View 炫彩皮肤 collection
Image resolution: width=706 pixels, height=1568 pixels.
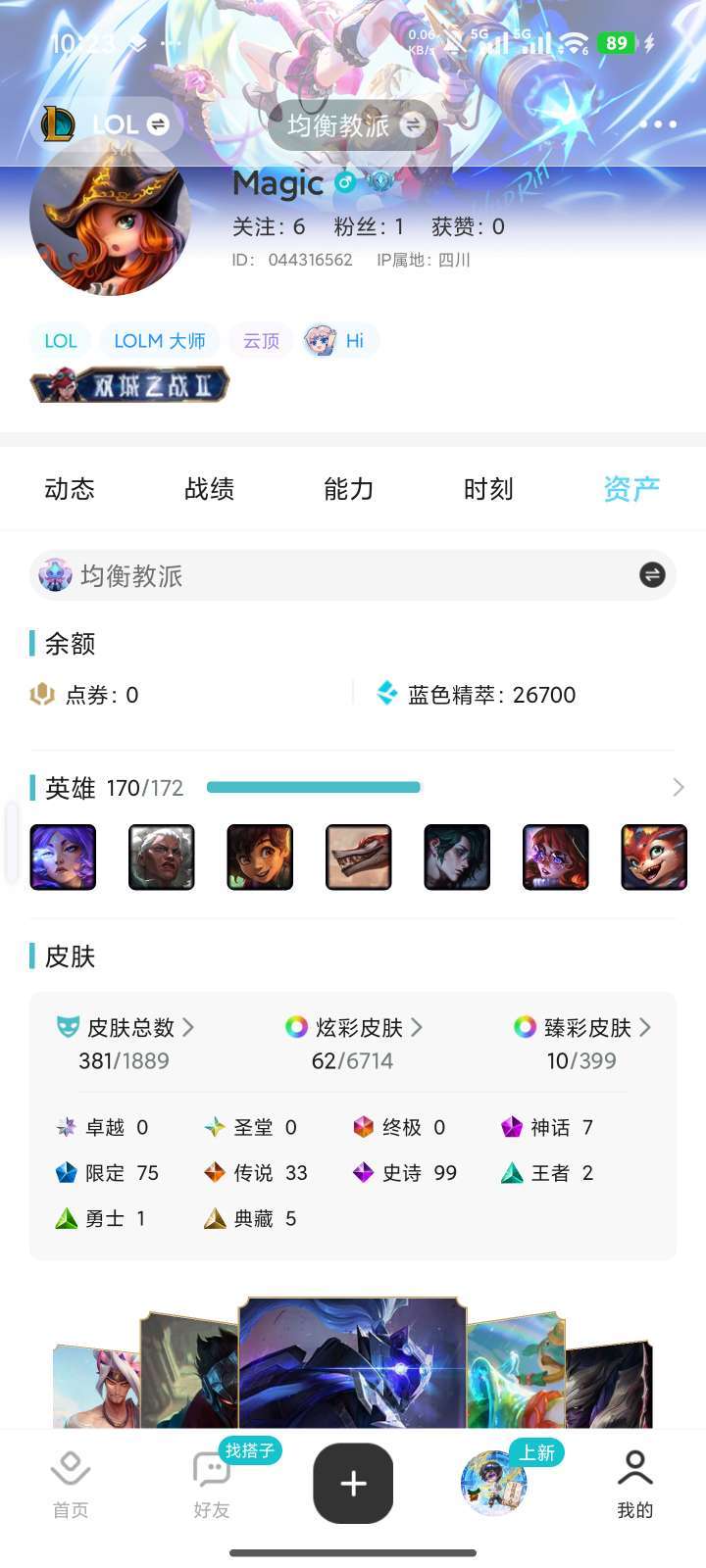(x=355, y=1028)
